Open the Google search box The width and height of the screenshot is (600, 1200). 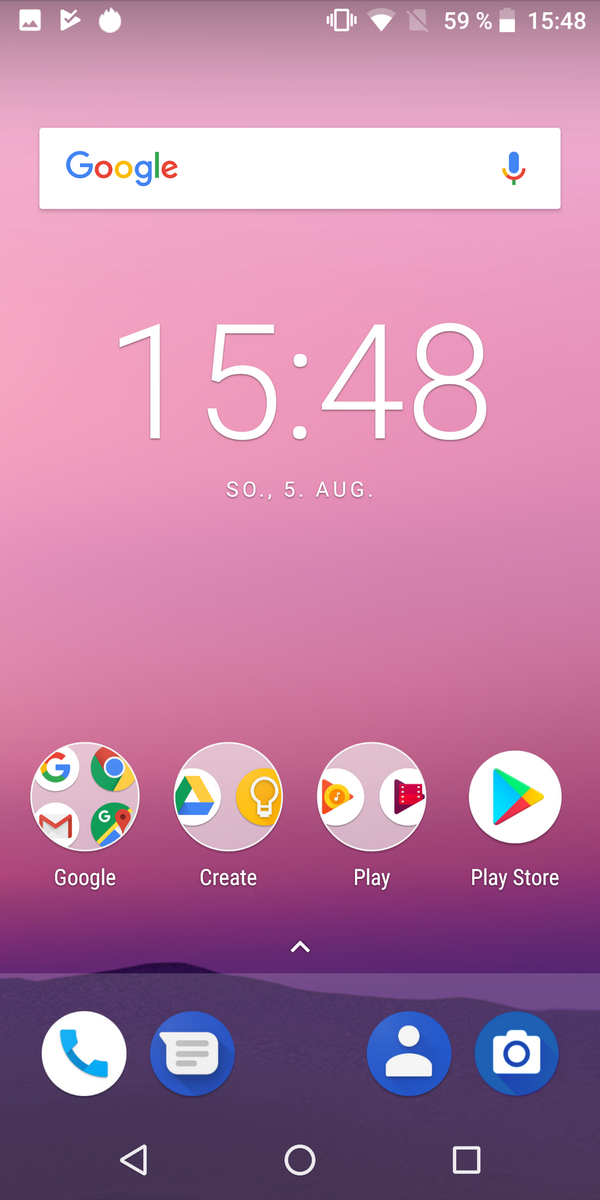pos(280,168)
